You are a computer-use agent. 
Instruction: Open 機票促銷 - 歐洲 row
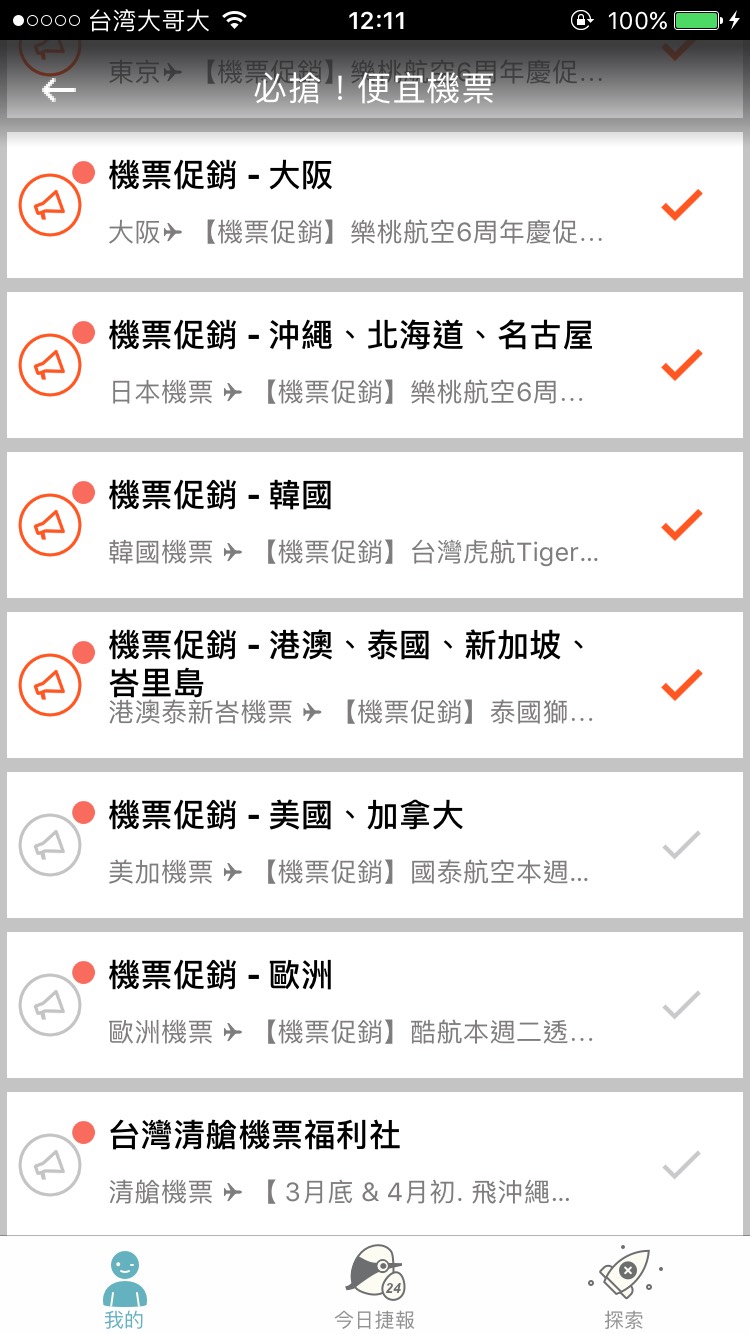375,1005
